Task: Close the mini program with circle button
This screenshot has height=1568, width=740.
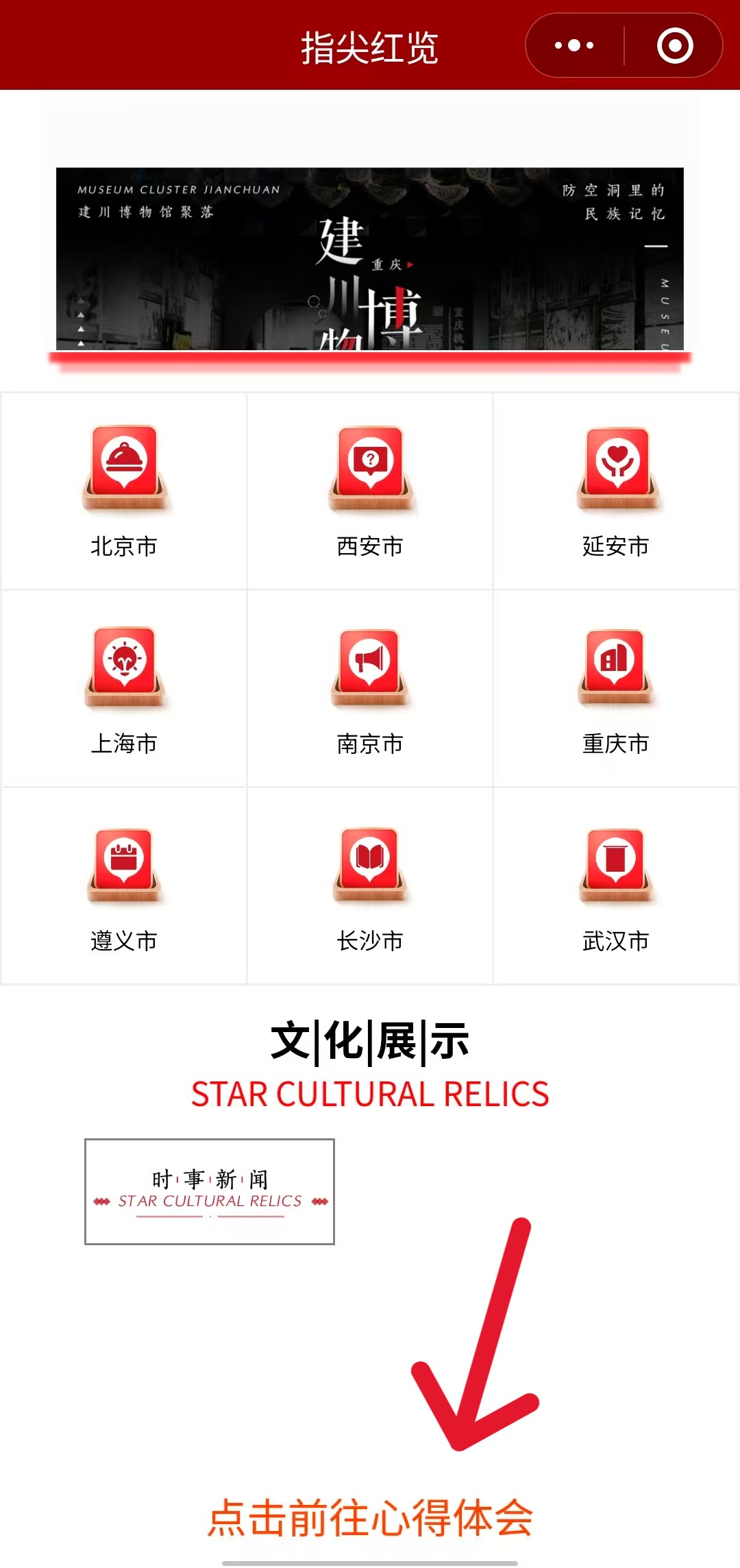Action: (675, 46)
